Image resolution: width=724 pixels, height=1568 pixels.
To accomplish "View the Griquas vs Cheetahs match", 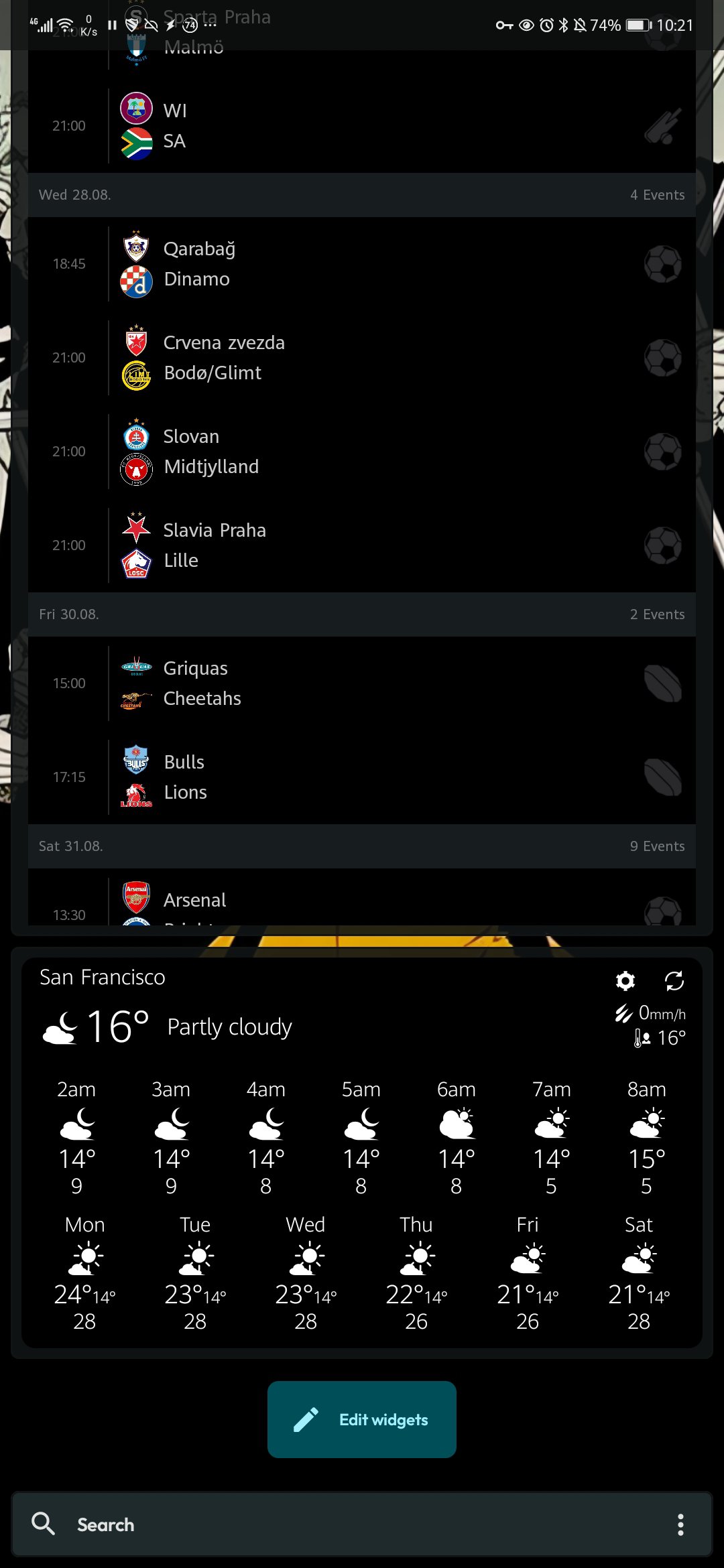I will (x=362, y=683).
